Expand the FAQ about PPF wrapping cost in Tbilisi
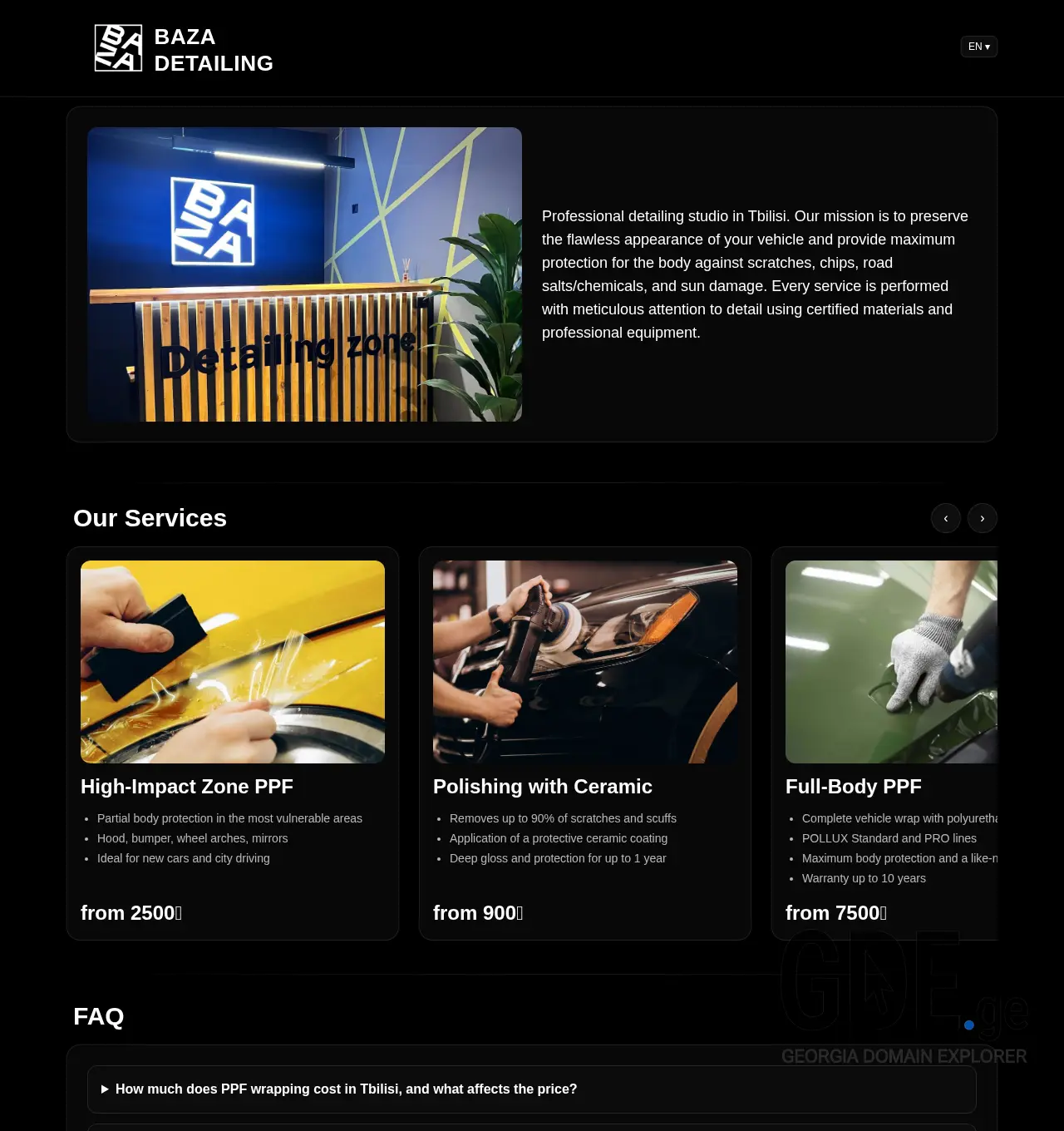This screenshot has height=1131, width=1064. click(x=346, y=1089)
